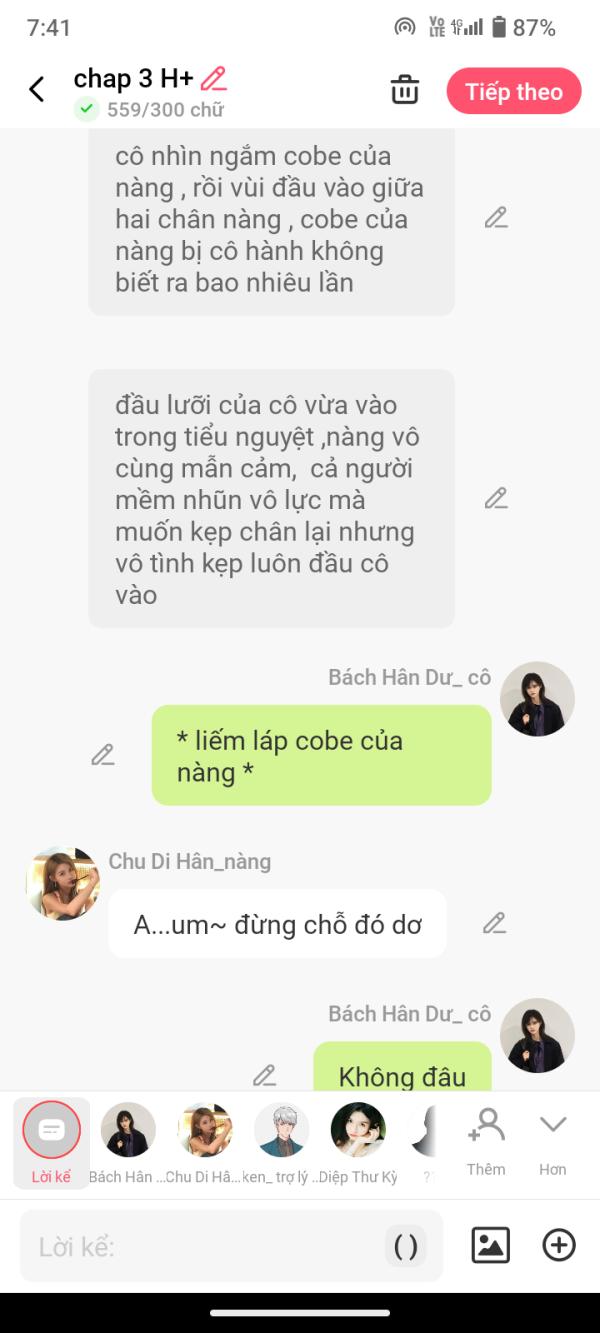Tap the Tiếp theo button

click(513, 92)
